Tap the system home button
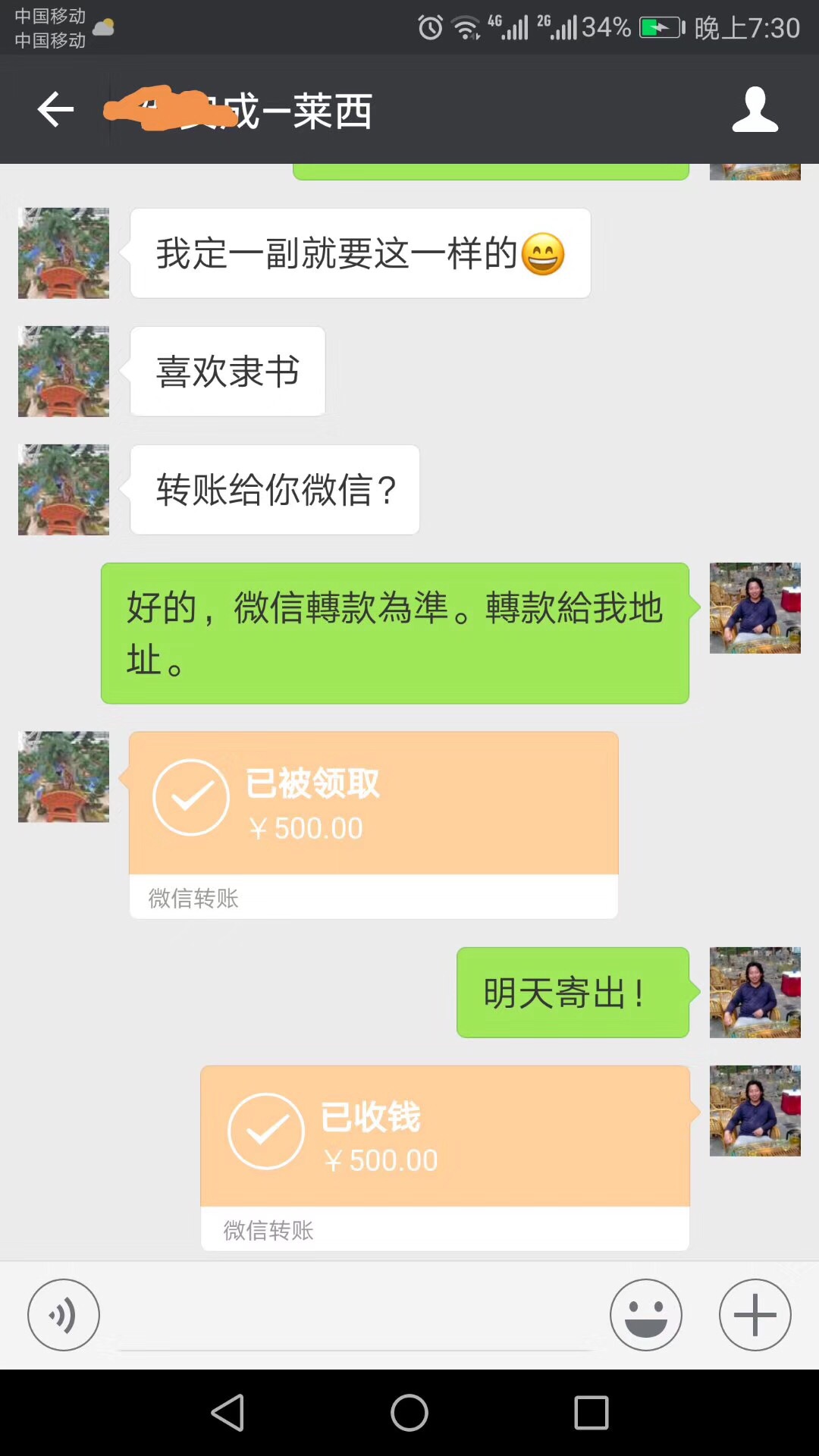 pyautogui.click(x=409, y=1413)
